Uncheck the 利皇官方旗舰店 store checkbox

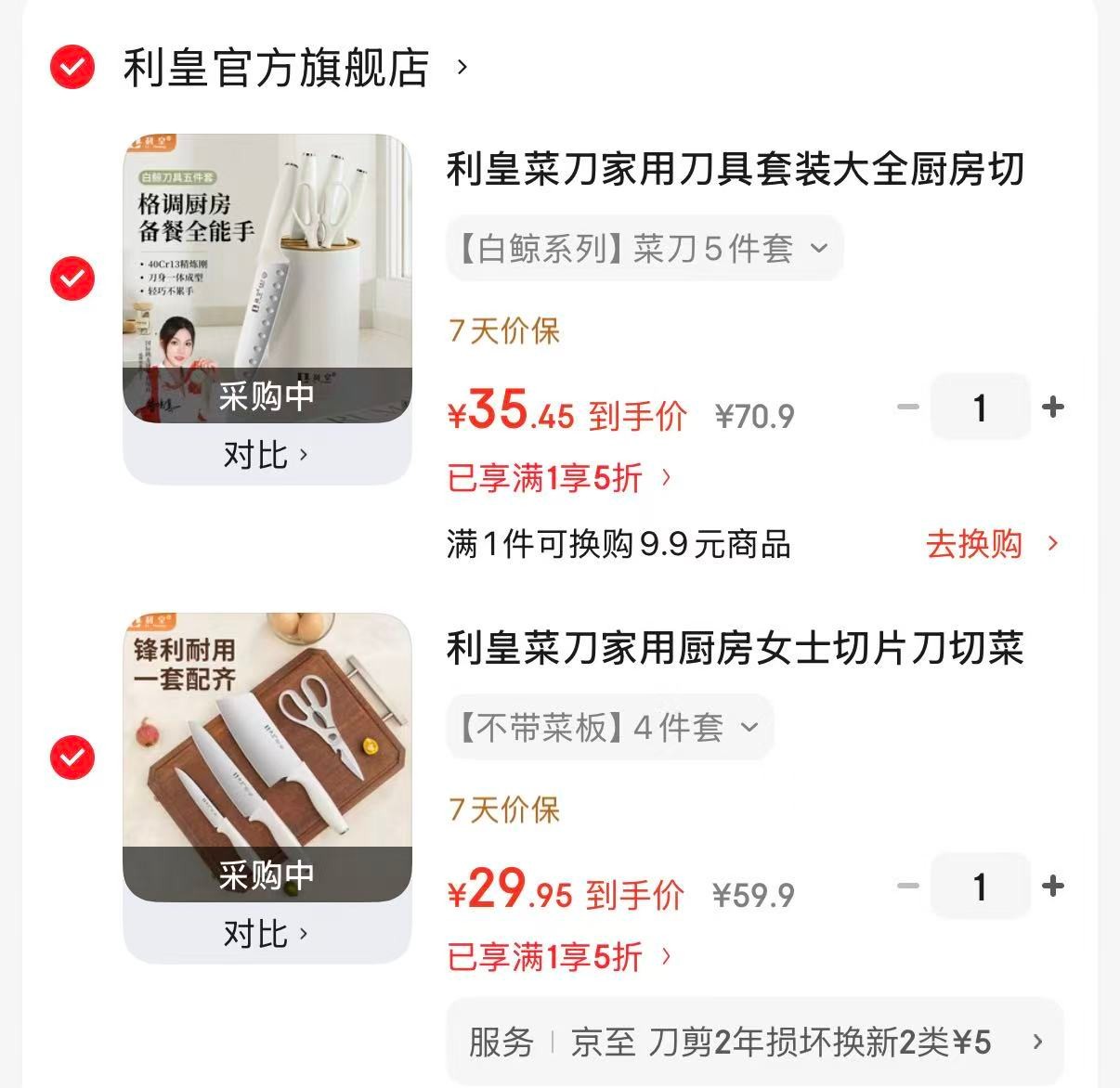click(x=72, y=67)
